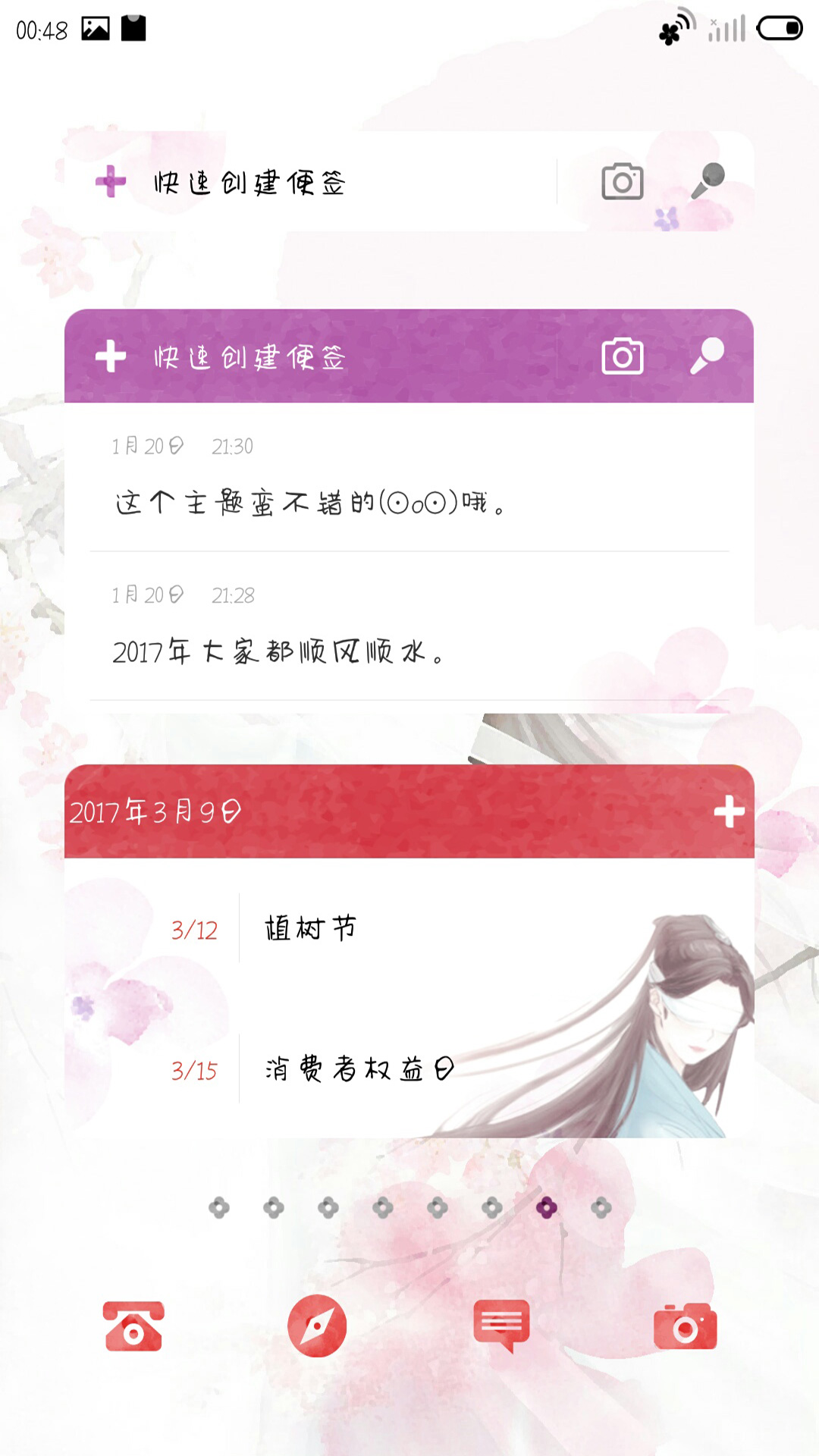The height and width of the screenshot is (1456, 819).
Task: Launch the red camera app
Action: pyautogui.click(x=685, y=1326)
